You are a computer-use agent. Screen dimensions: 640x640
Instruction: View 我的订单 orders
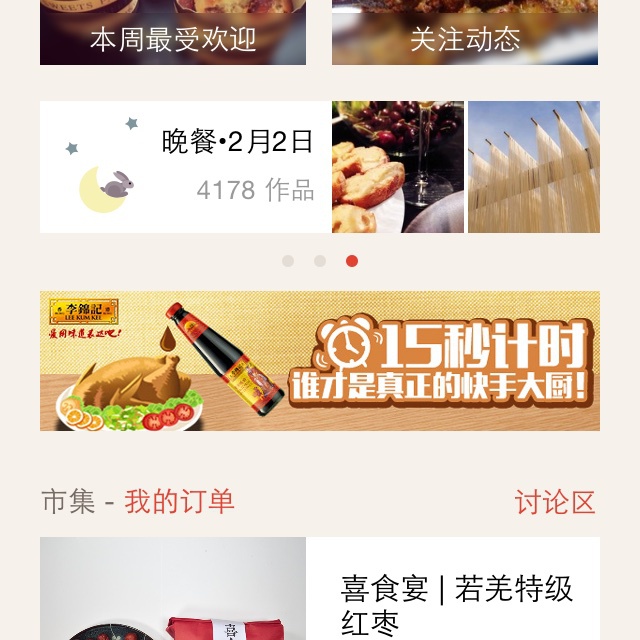coord(179,501)
